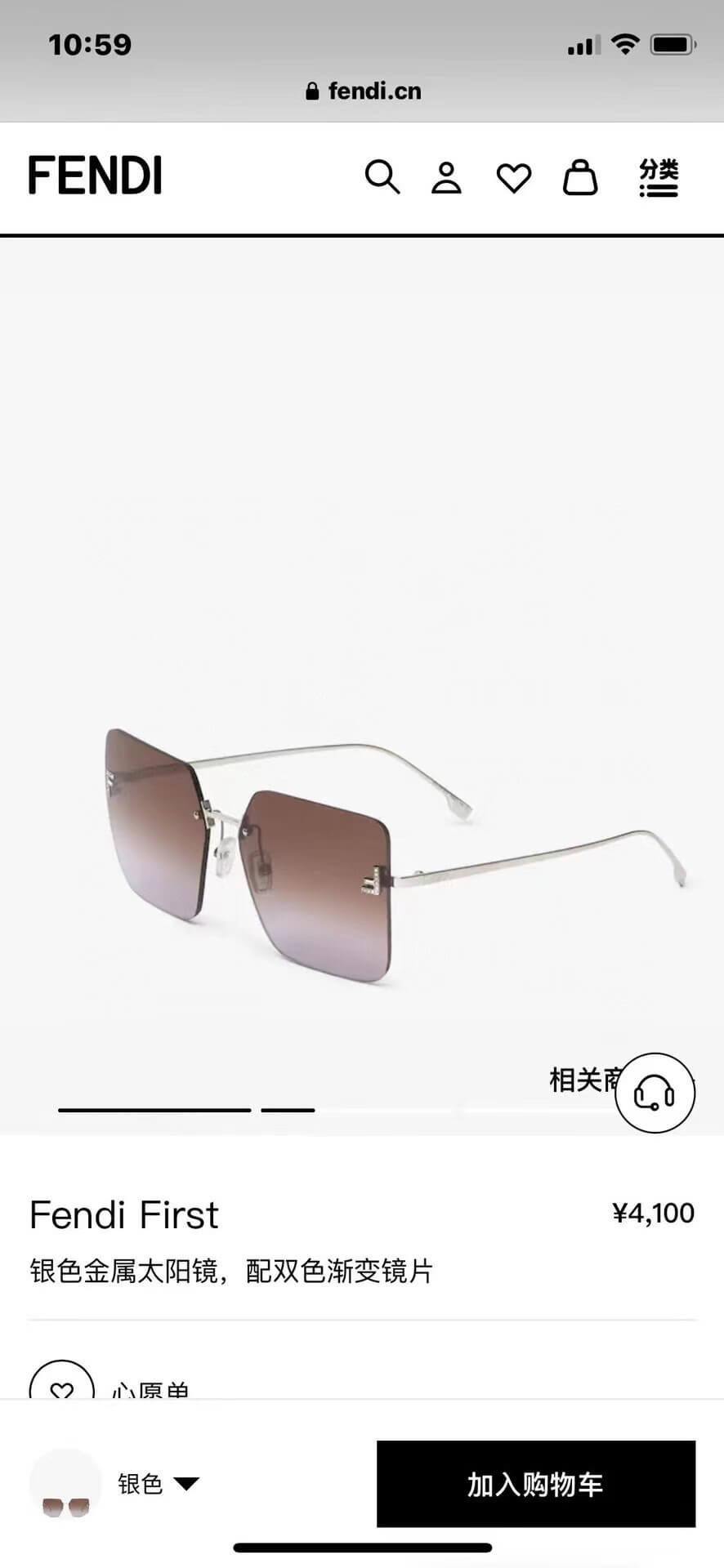Image resolution: width=724 pixels, height=1568 pixels.
Task: Open the 分类 categories menu
Action: (x=659, y=177)
